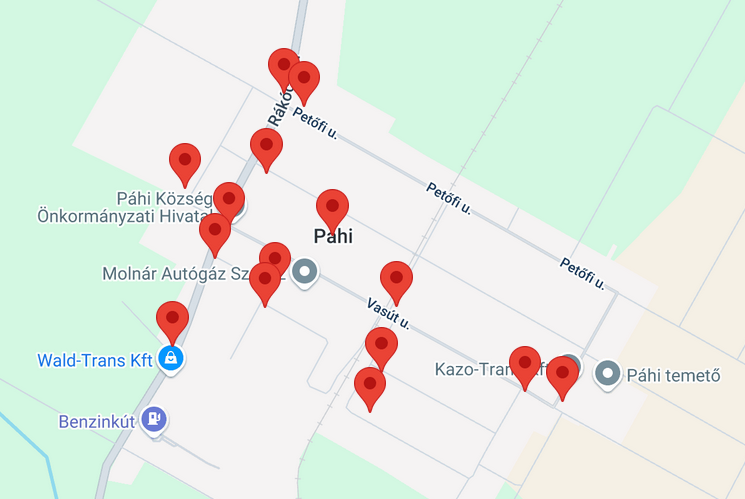This screenshot has width=745, height=499.
Task: Open the Molnár Autógáz place marker
Action: coord(305,271)
